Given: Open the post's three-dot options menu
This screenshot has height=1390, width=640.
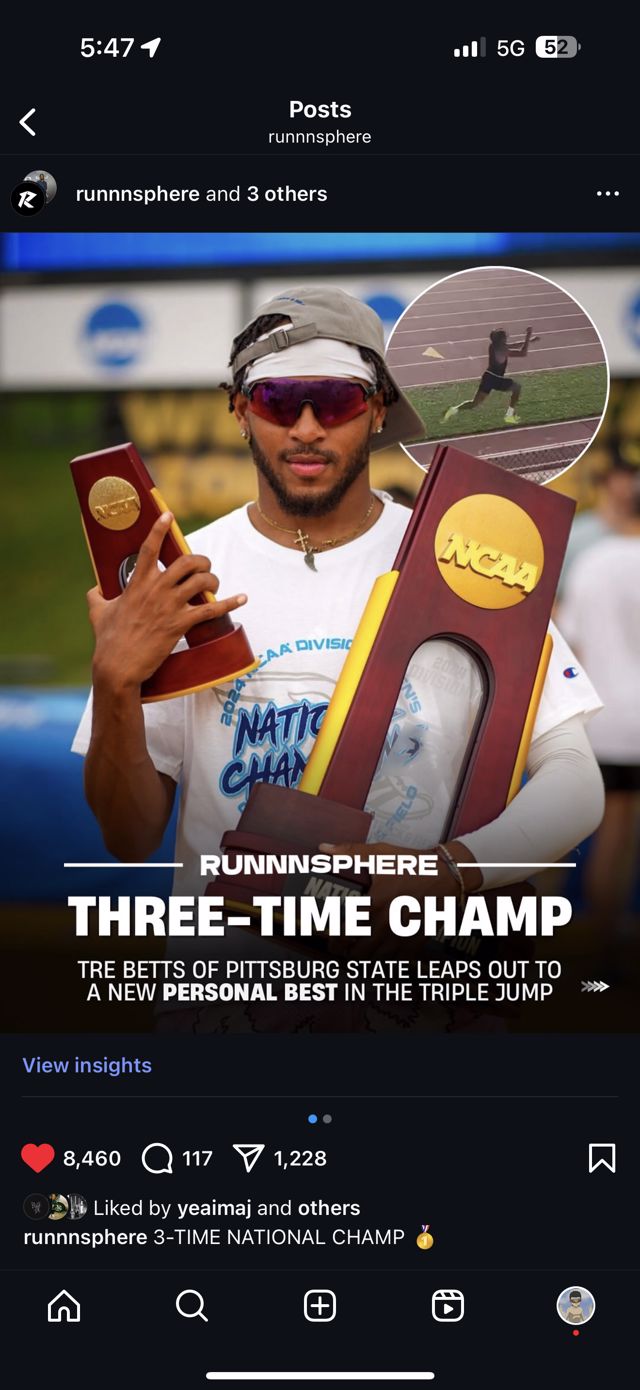Looking at the screenshot, I should tap(607, 194).
